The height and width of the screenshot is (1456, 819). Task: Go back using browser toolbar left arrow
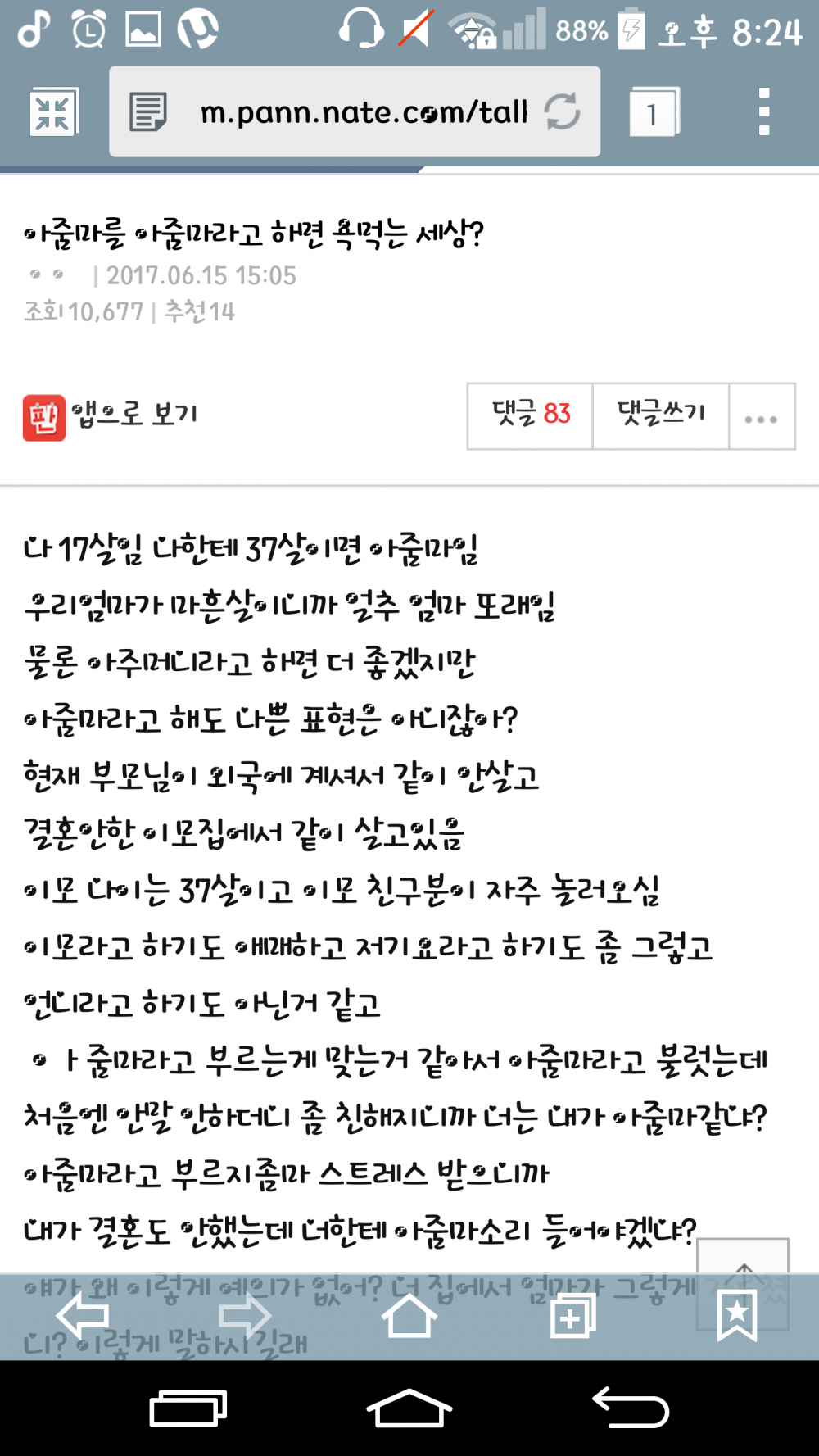click(x=83, y=1317)
